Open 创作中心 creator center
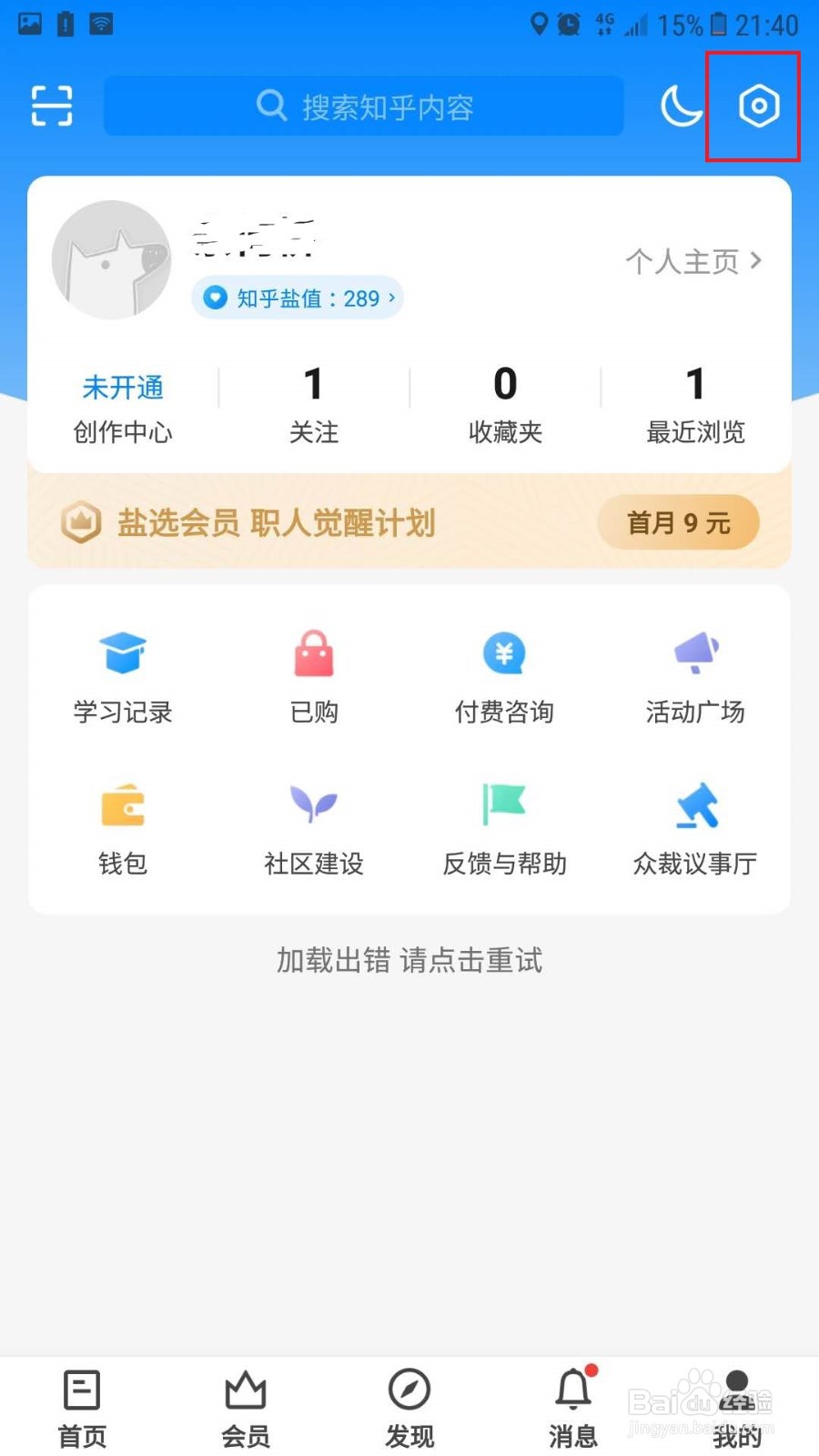819x1456 pixels. click(123, 409)
